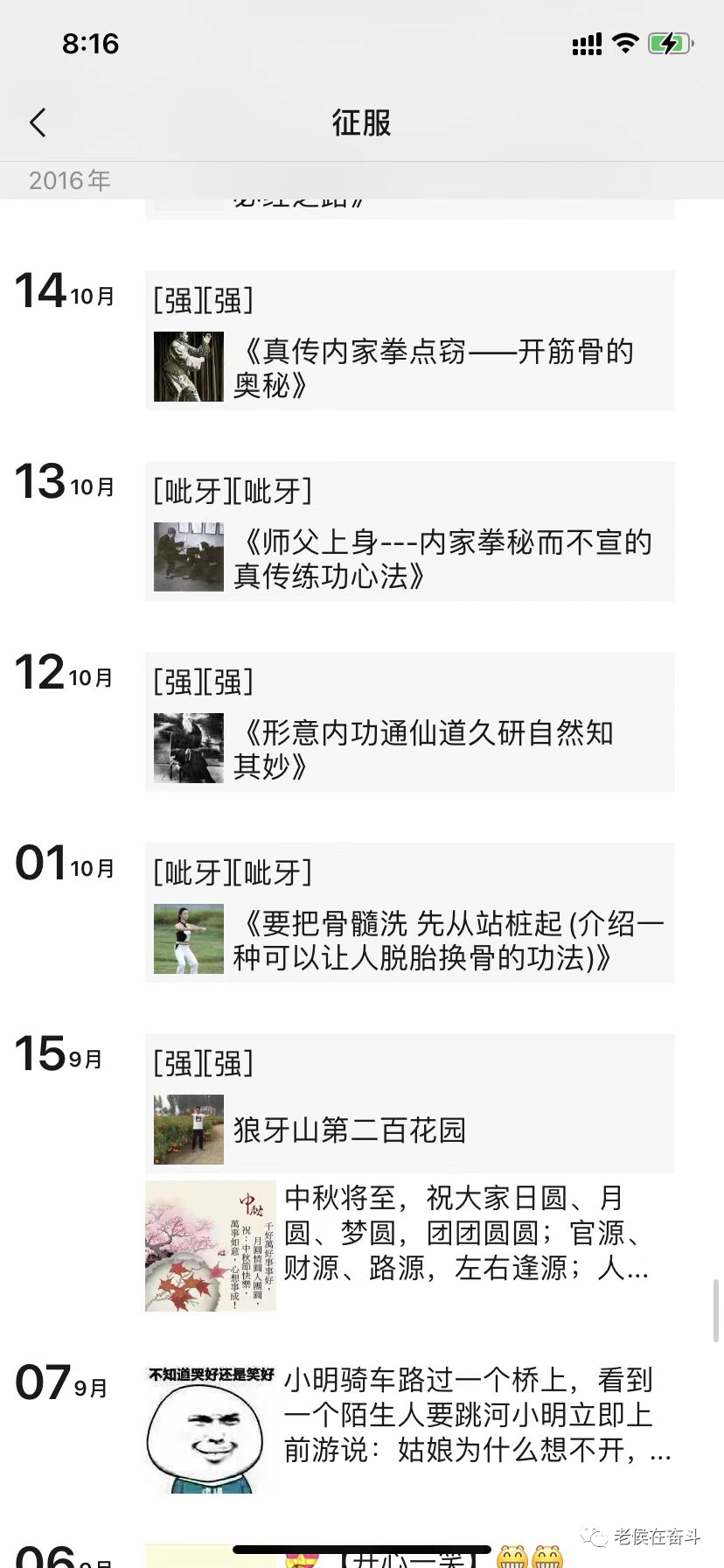Tap the charging battery icon
The image size is (724, 1568).
click(x=671, y=42)
